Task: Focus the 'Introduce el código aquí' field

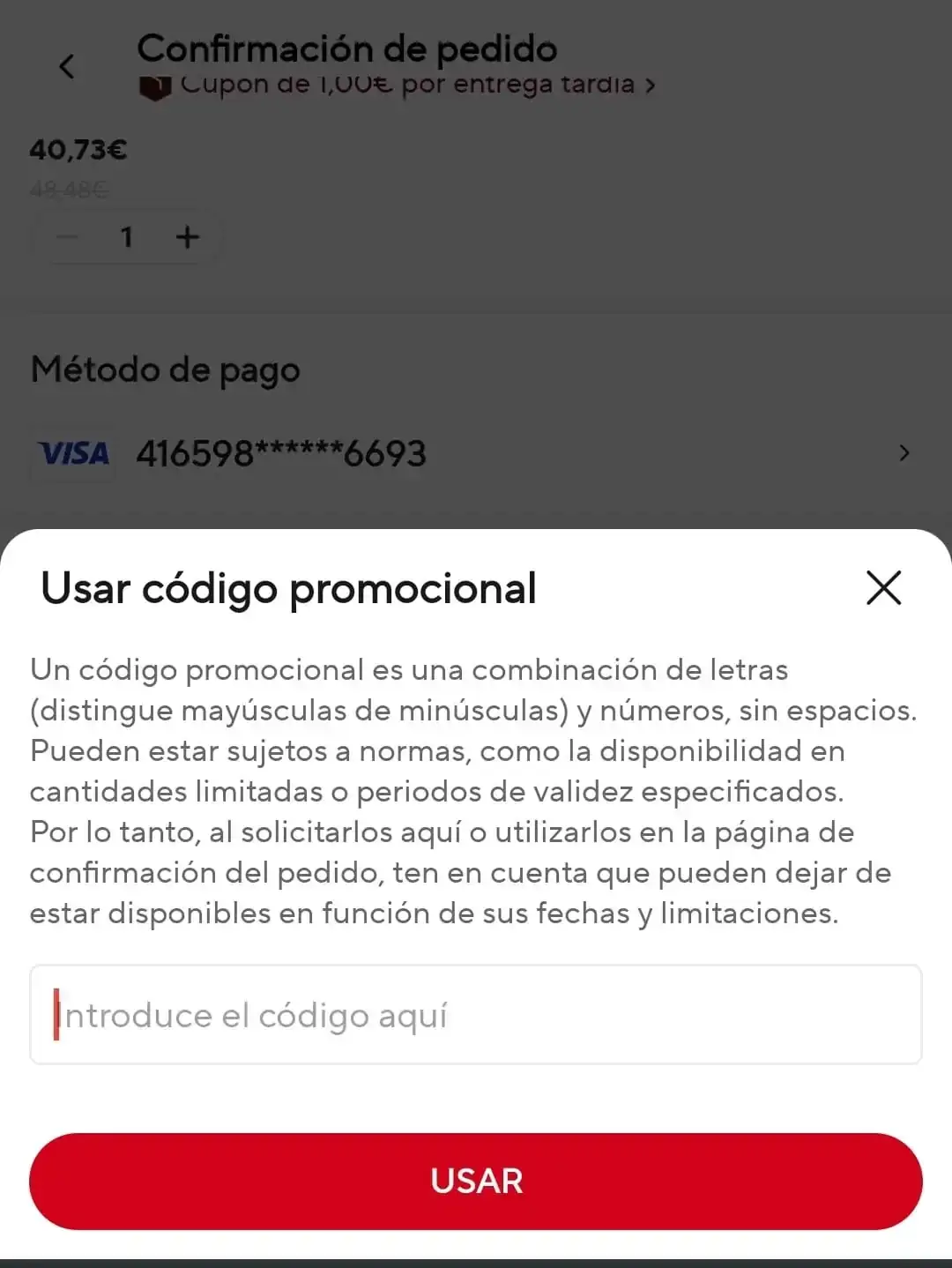Action: tap(476, 1015)
